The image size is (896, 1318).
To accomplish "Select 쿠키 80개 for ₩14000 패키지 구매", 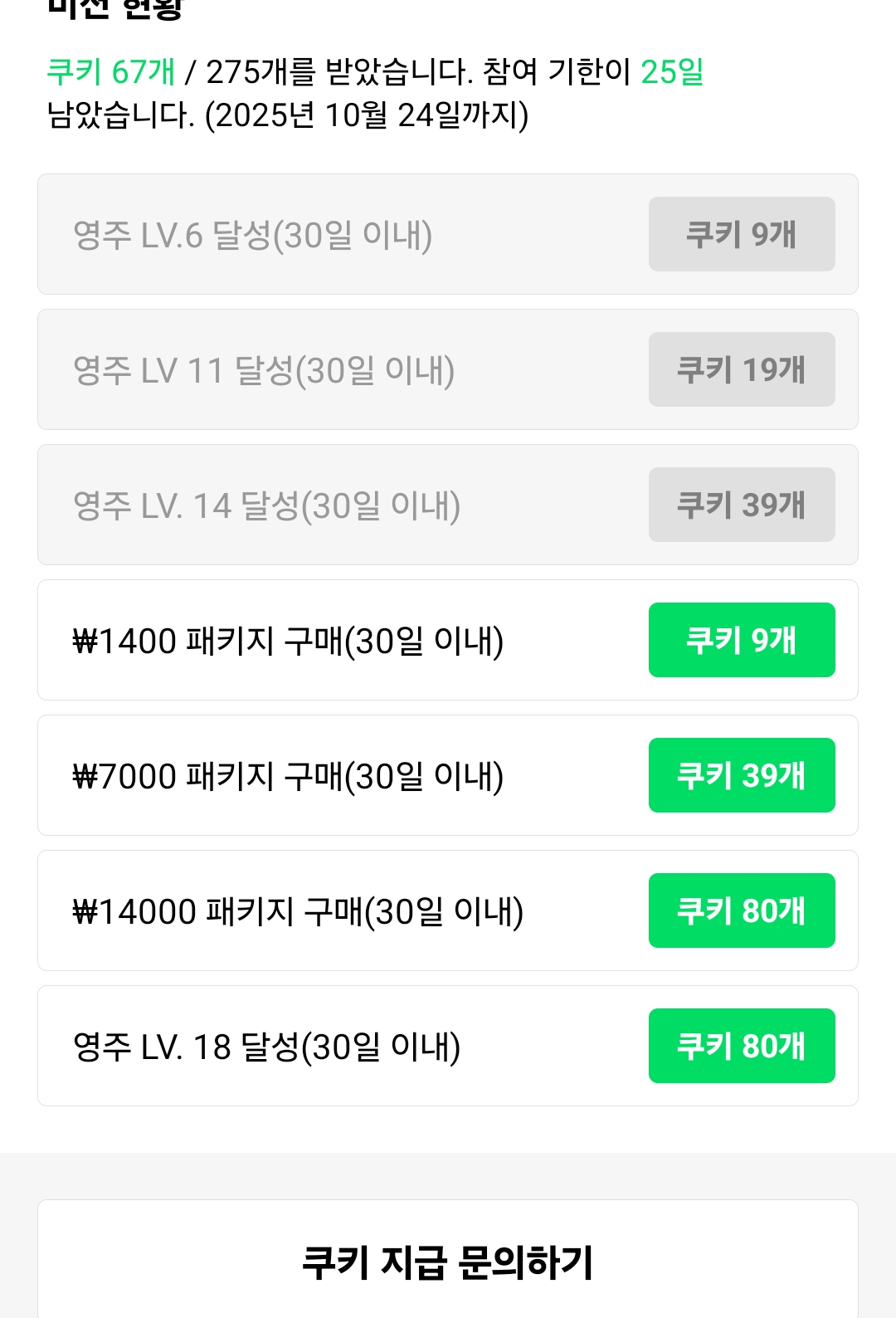I will pos(741,910).
